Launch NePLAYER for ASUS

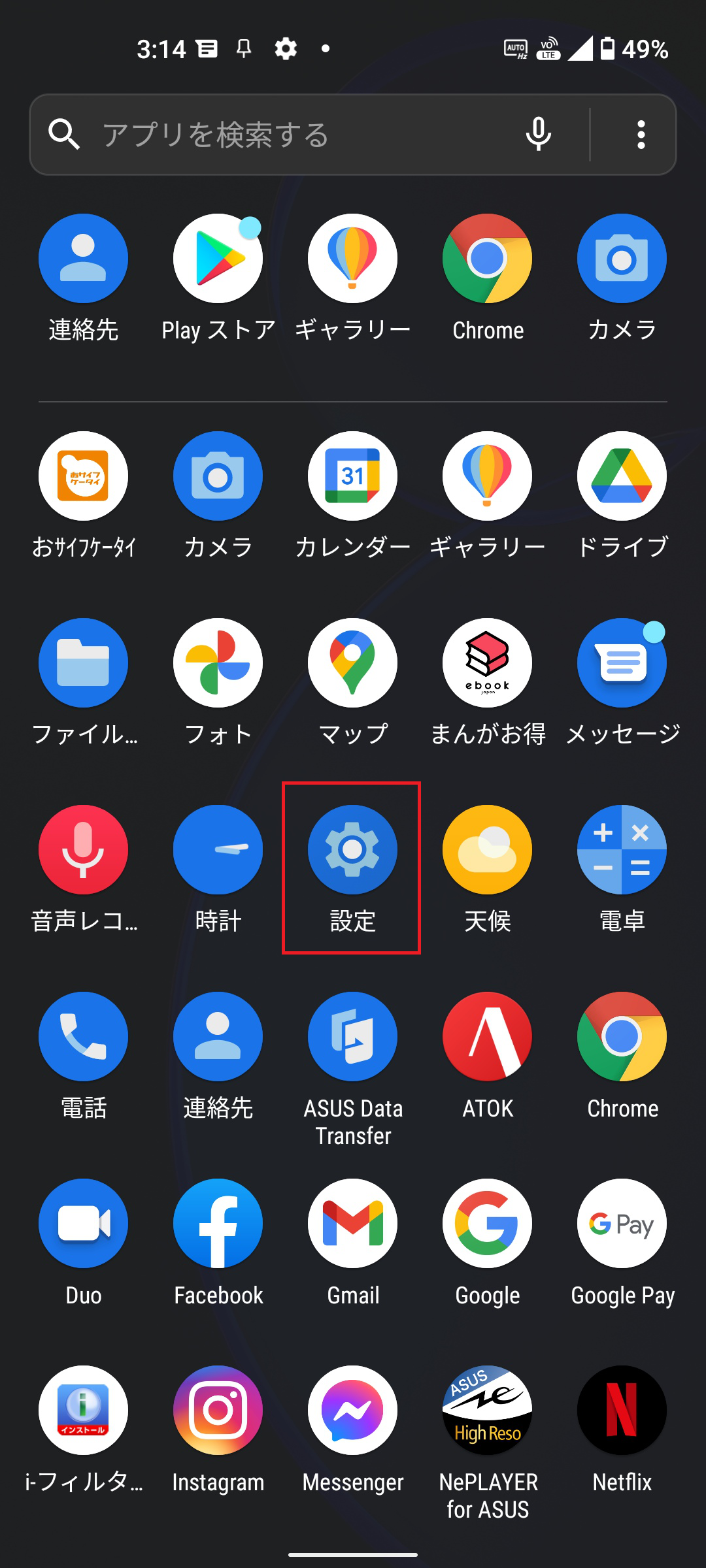[x=487, y=1410]
